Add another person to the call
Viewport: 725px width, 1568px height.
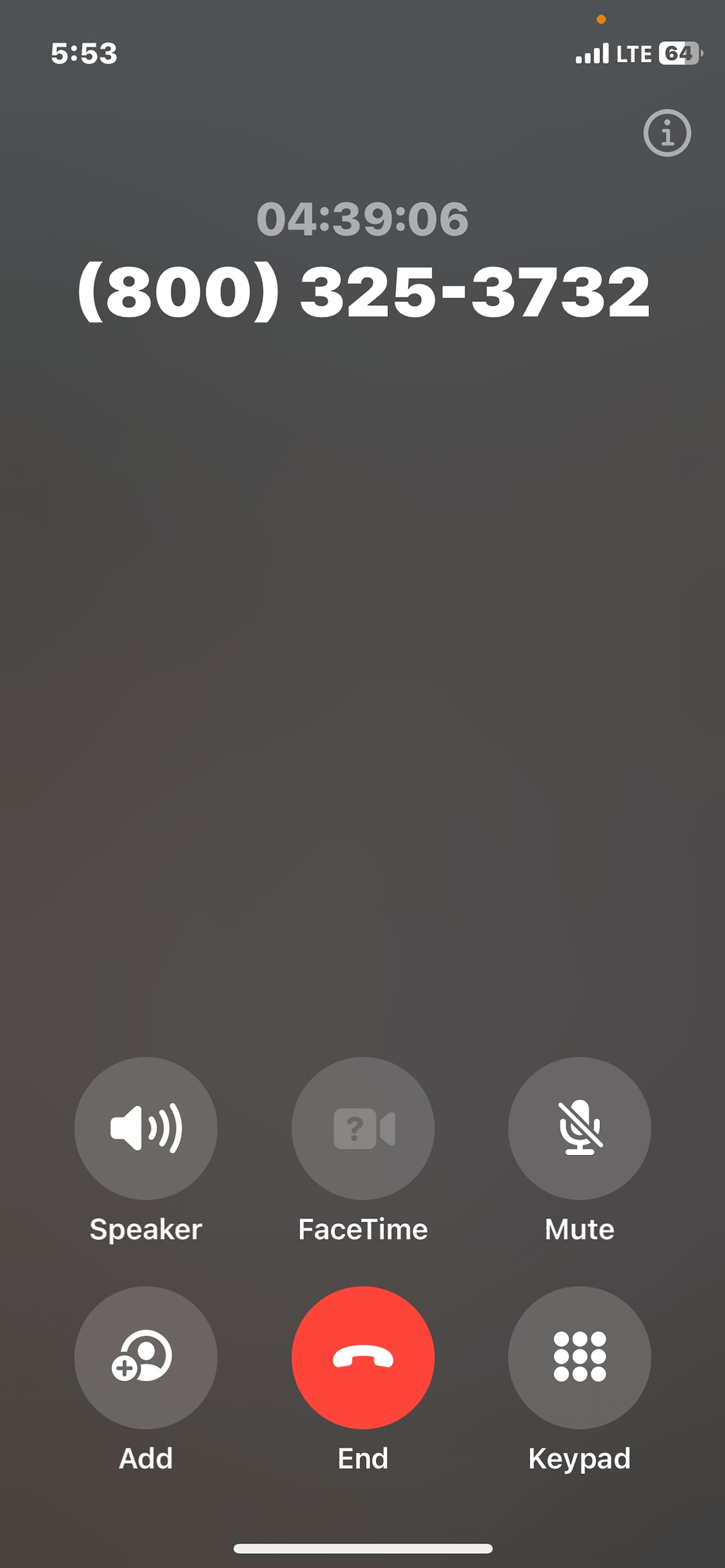point(146,1357)
